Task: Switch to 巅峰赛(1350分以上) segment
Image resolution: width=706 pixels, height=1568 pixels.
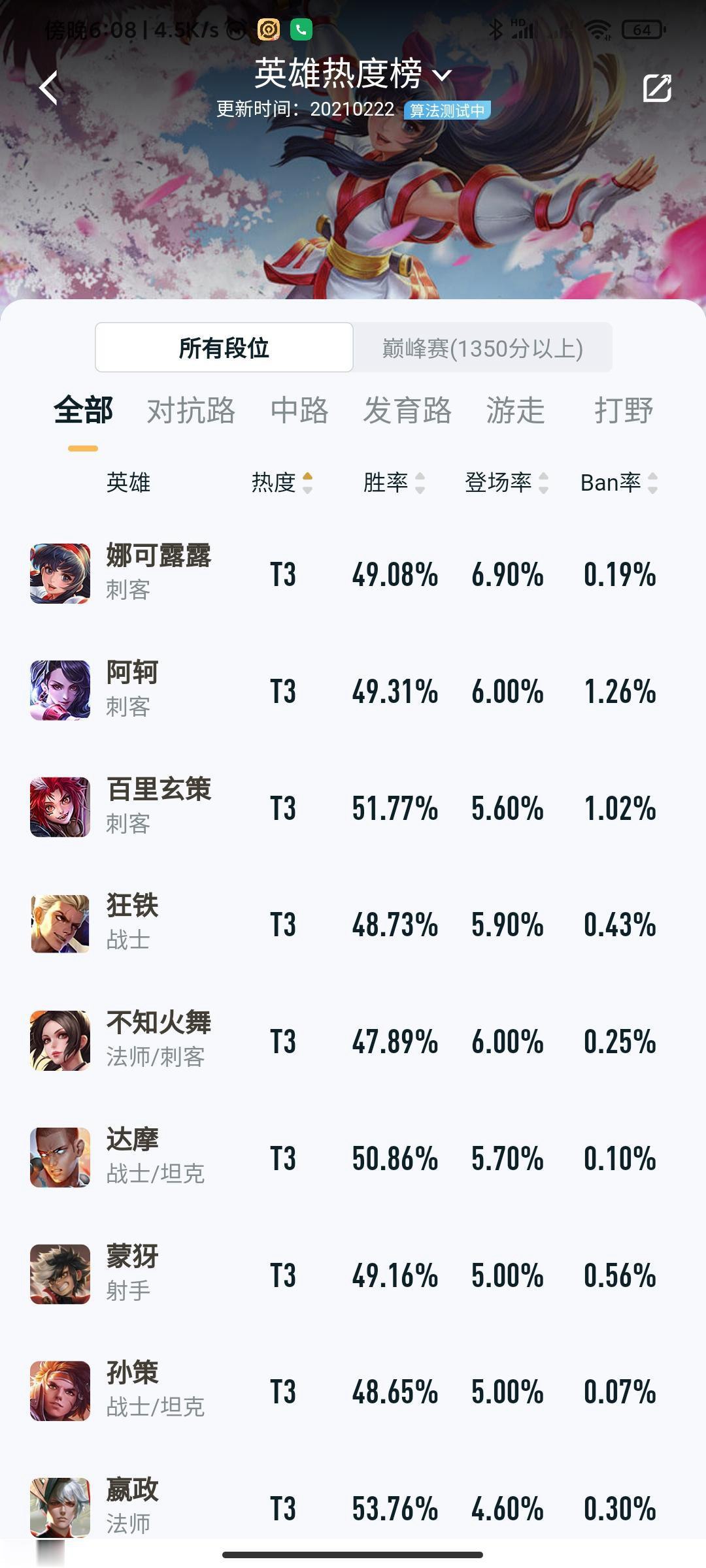Action: [x=482, y=348]
